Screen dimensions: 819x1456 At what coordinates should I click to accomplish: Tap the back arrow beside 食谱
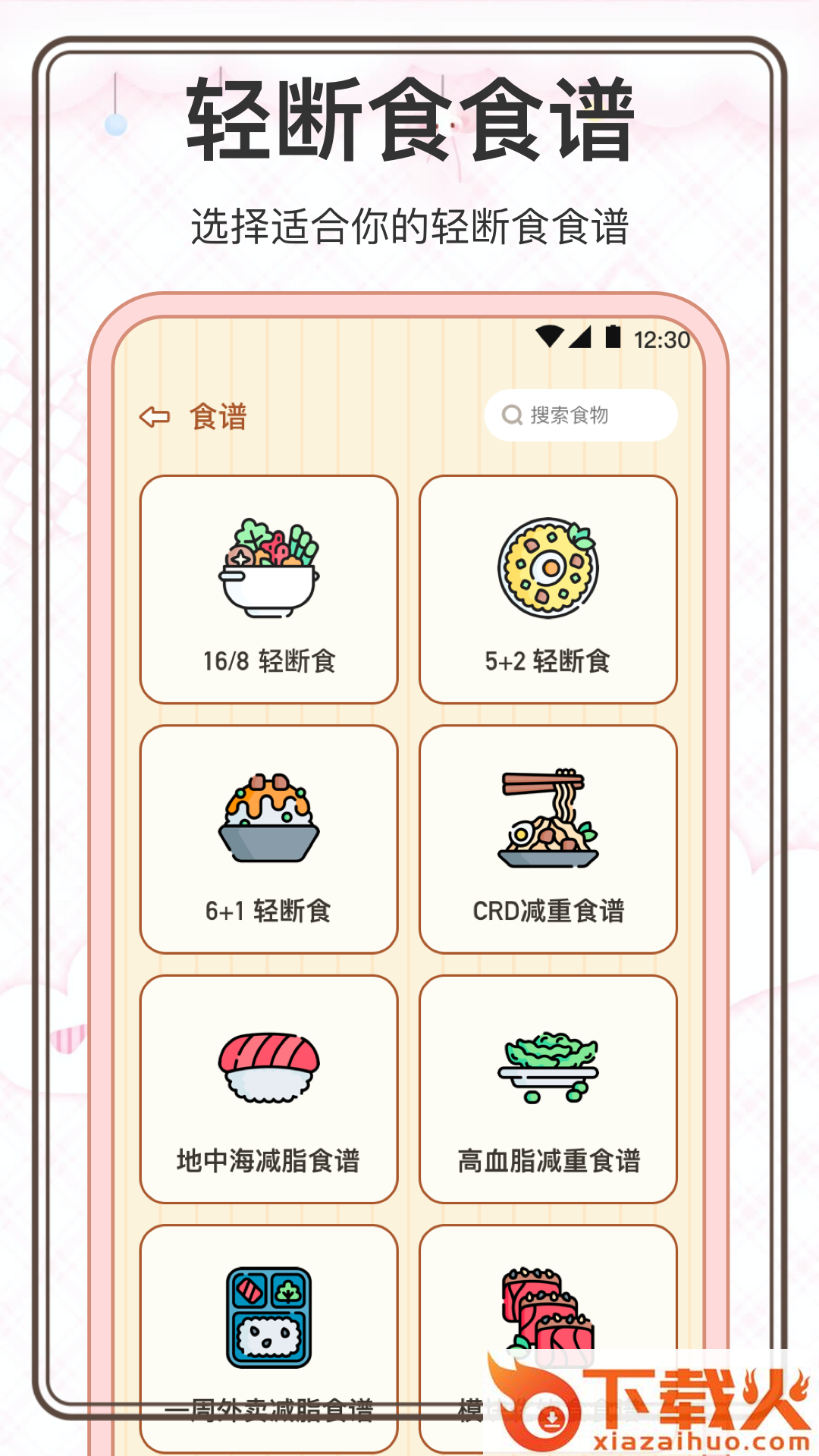152,416
